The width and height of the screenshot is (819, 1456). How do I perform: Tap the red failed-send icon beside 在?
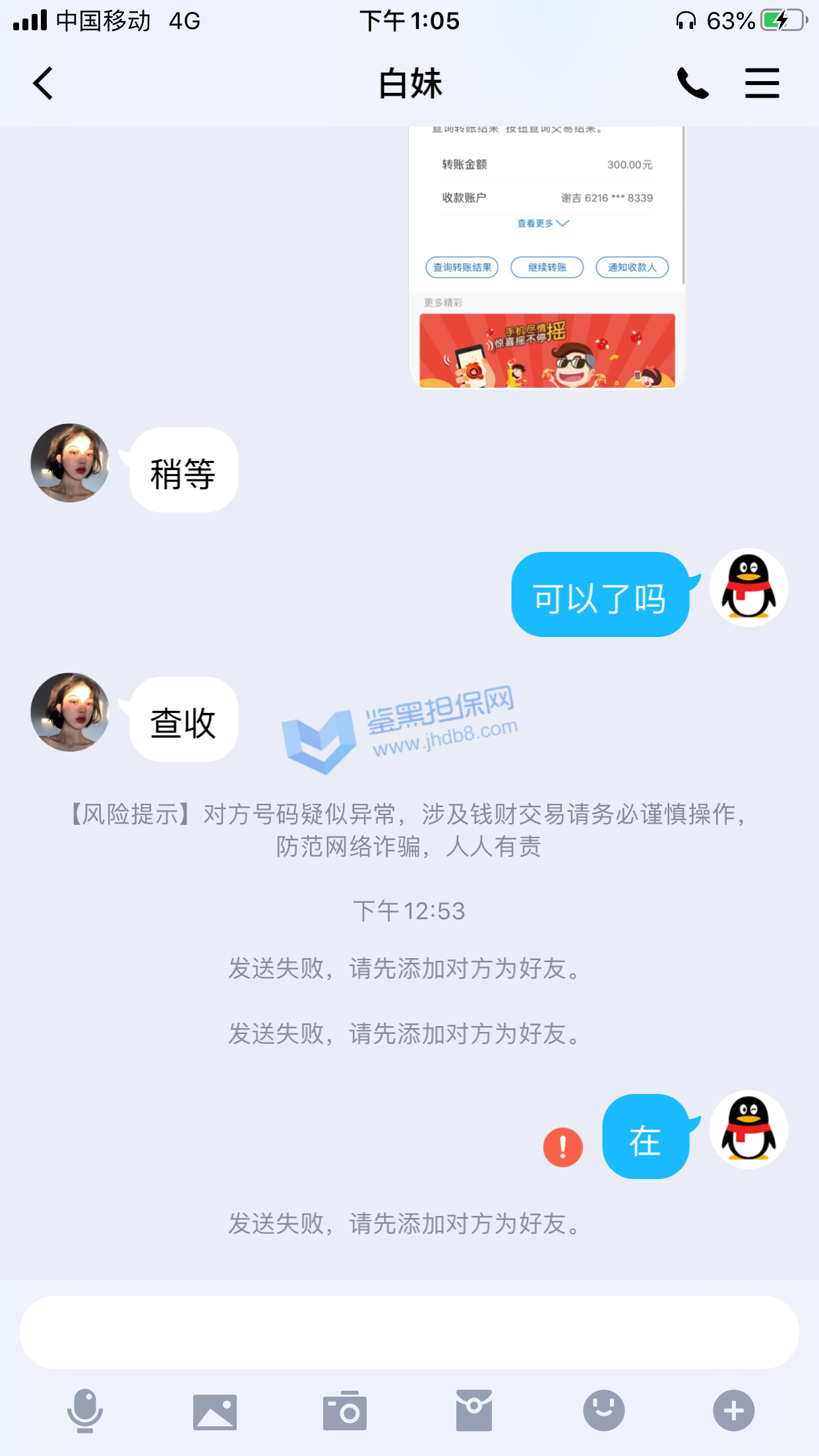[562, 1147]
